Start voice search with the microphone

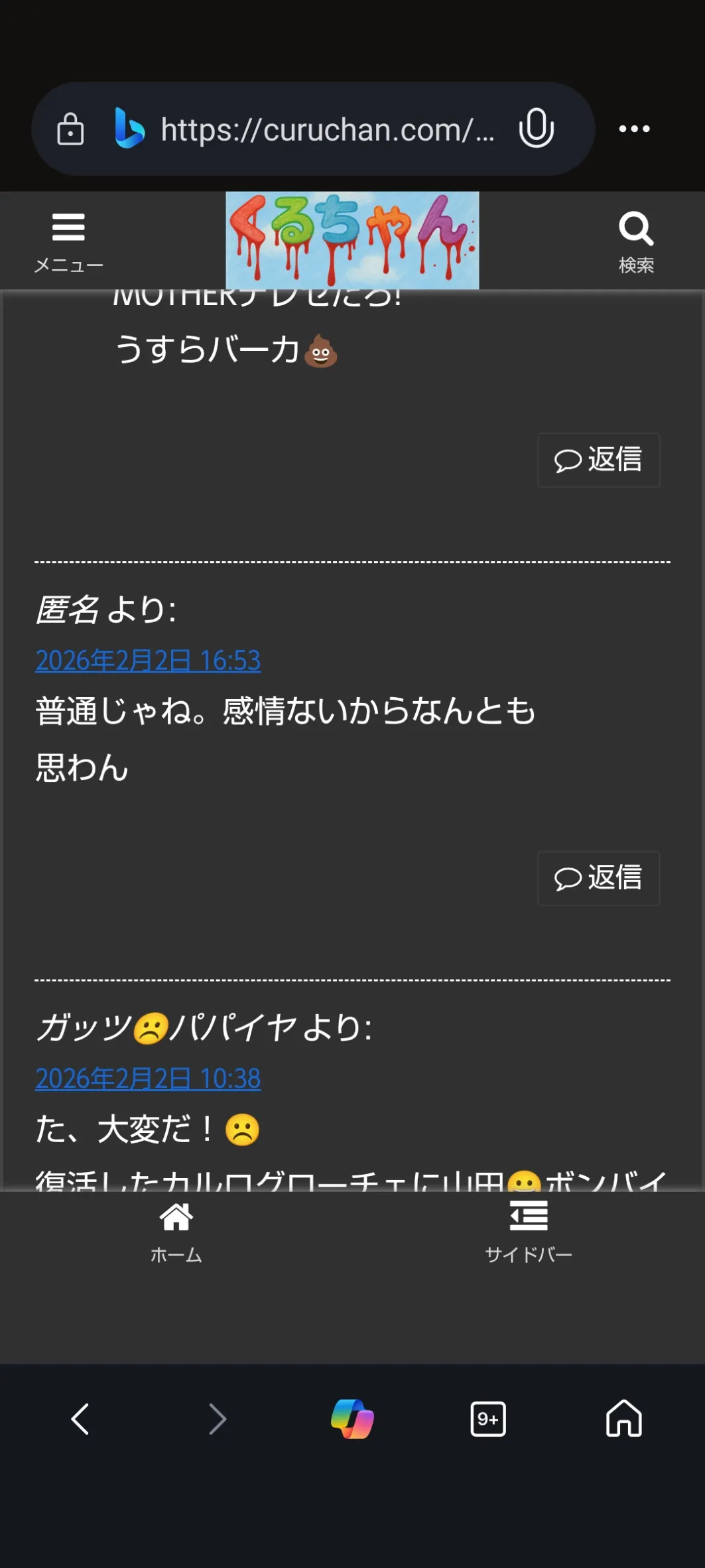click(536, 129)
